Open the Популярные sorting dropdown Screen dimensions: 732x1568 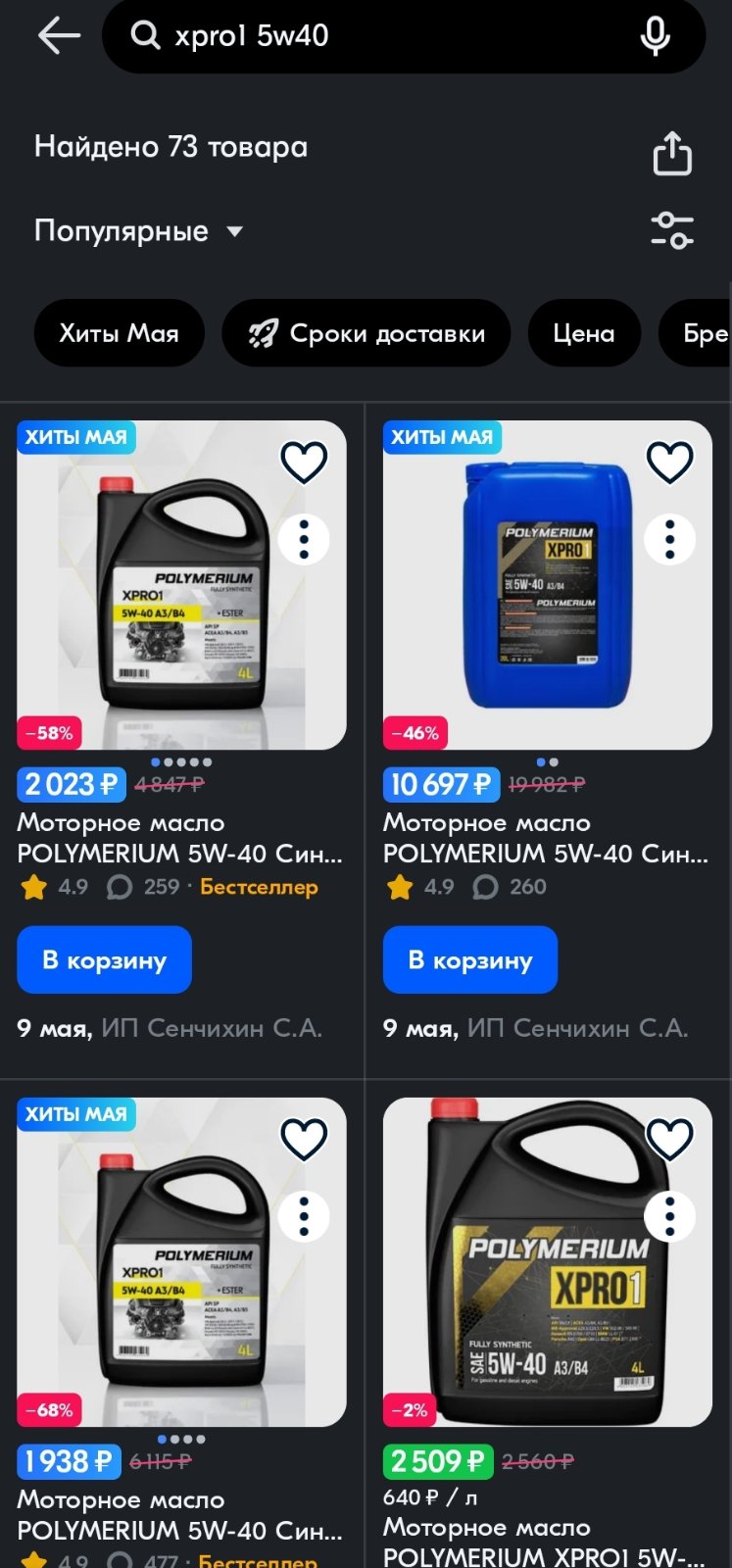pos(138,231)
